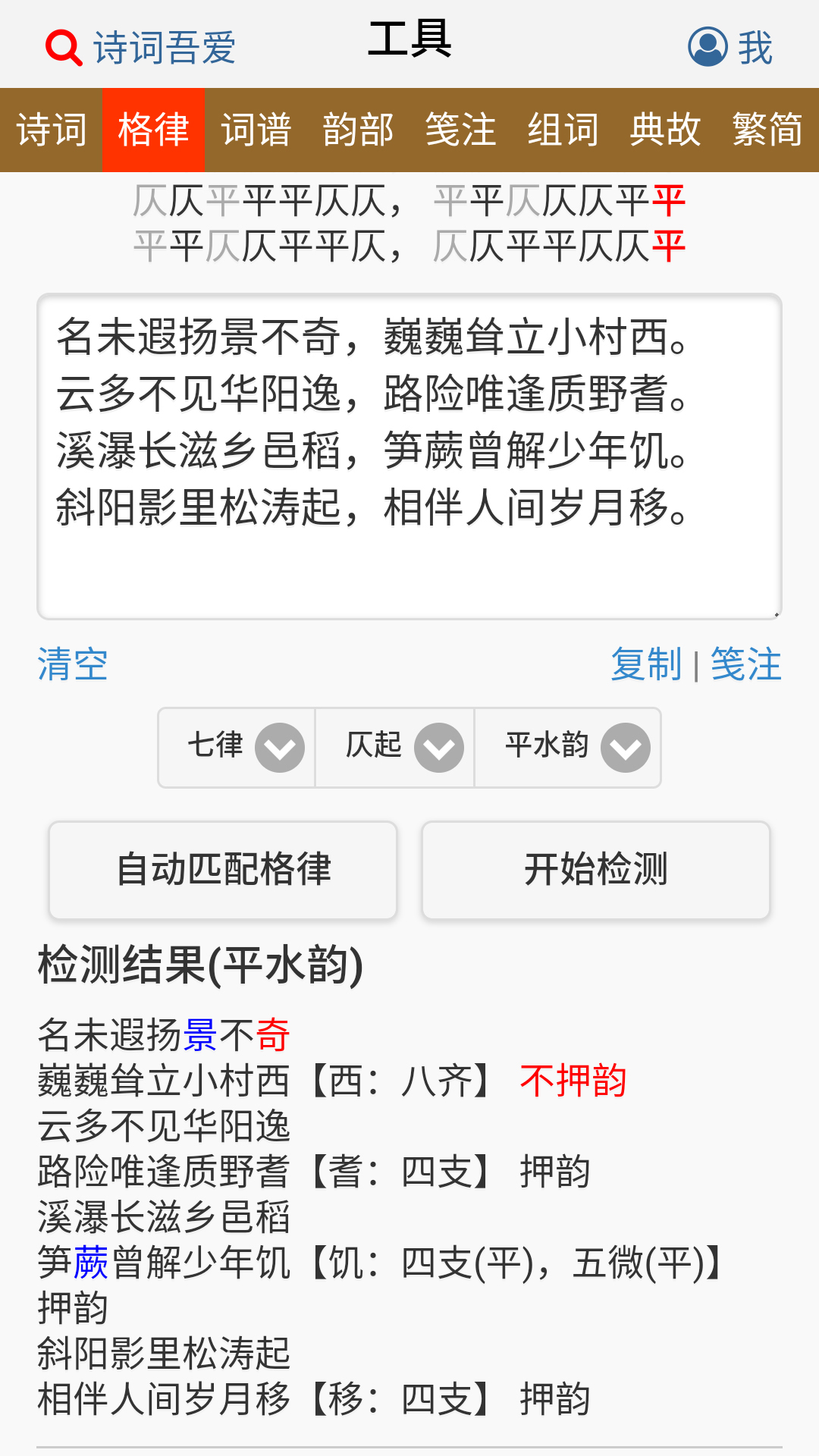Viewport: 819px width, 1456px height.
Task: Switch to the 词谱 tab
Action: point(257,129)
